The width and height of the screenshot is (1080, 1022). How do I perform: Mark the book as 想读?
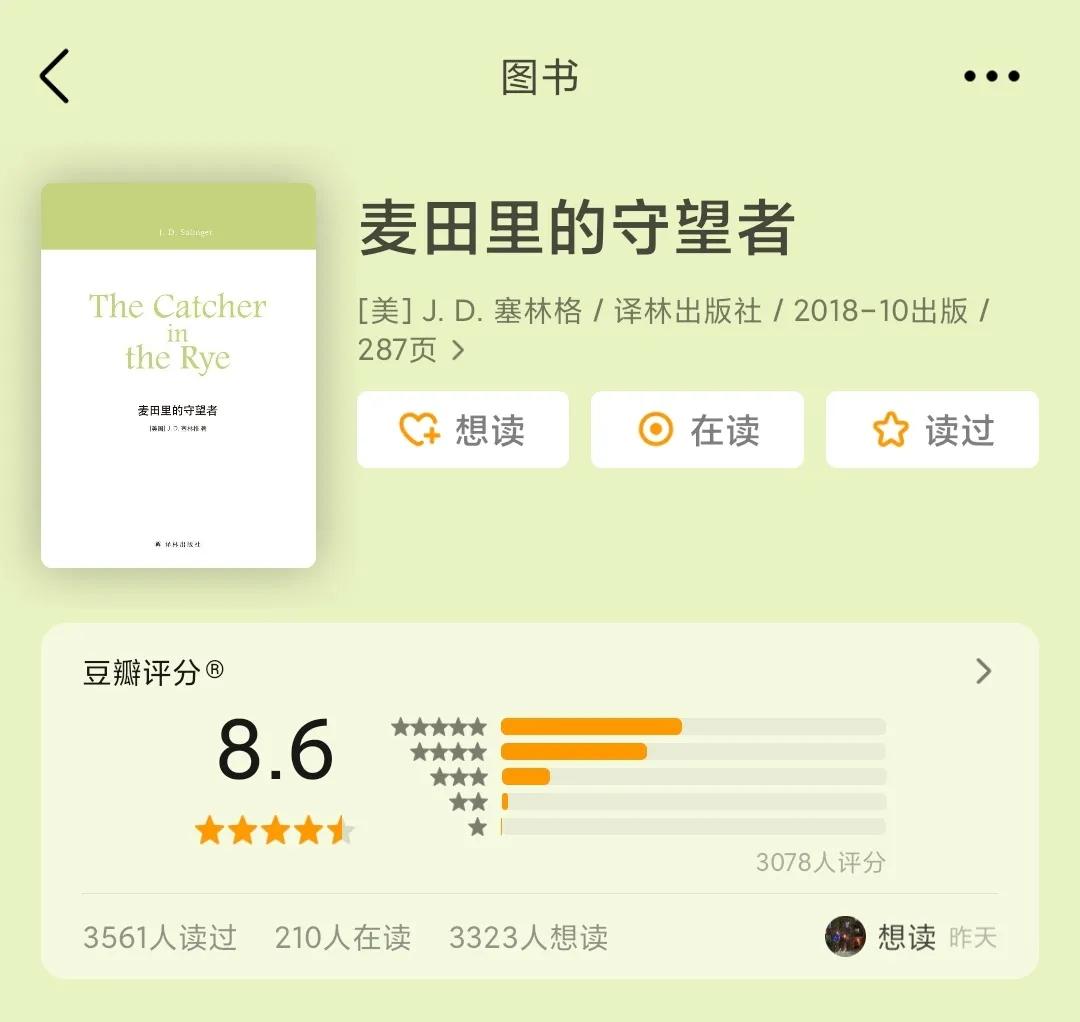tap(463, 430)
